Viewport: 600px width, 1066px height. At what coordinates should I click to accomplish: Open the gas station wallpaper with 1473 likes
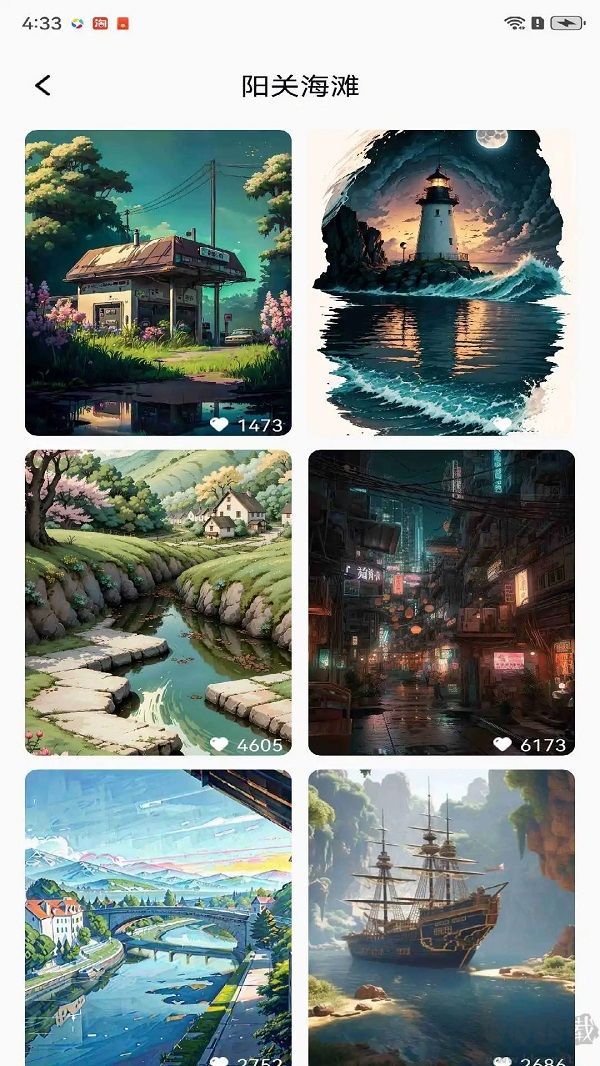pos(158,270)
